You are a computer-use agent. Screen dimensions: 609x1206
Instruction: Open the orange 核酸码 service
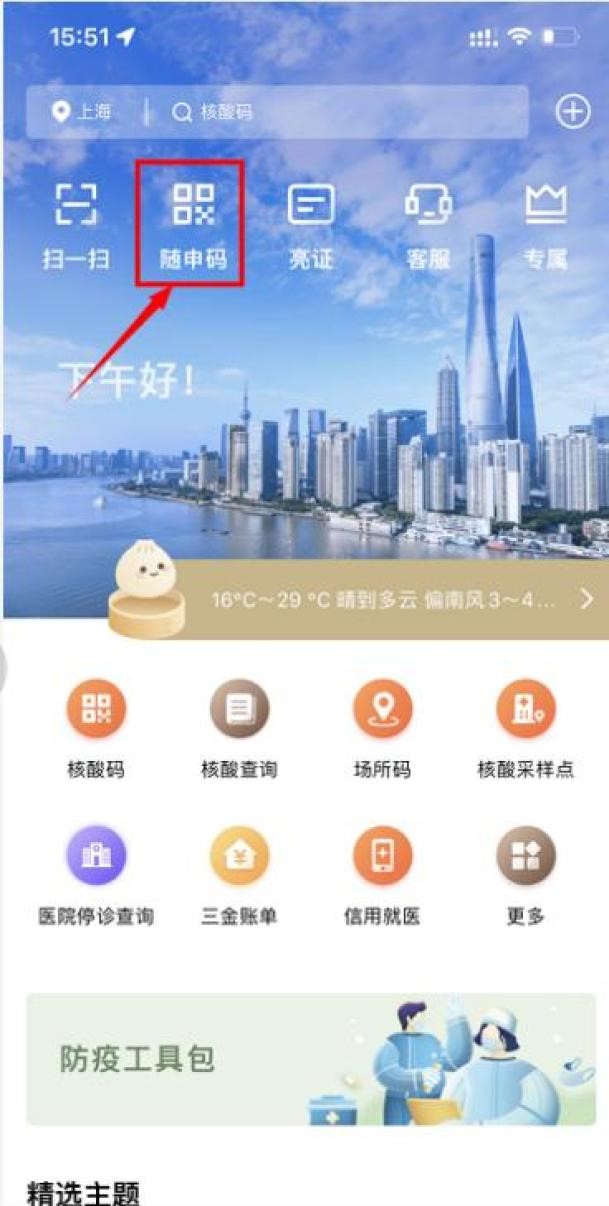(x=96, y=725)
